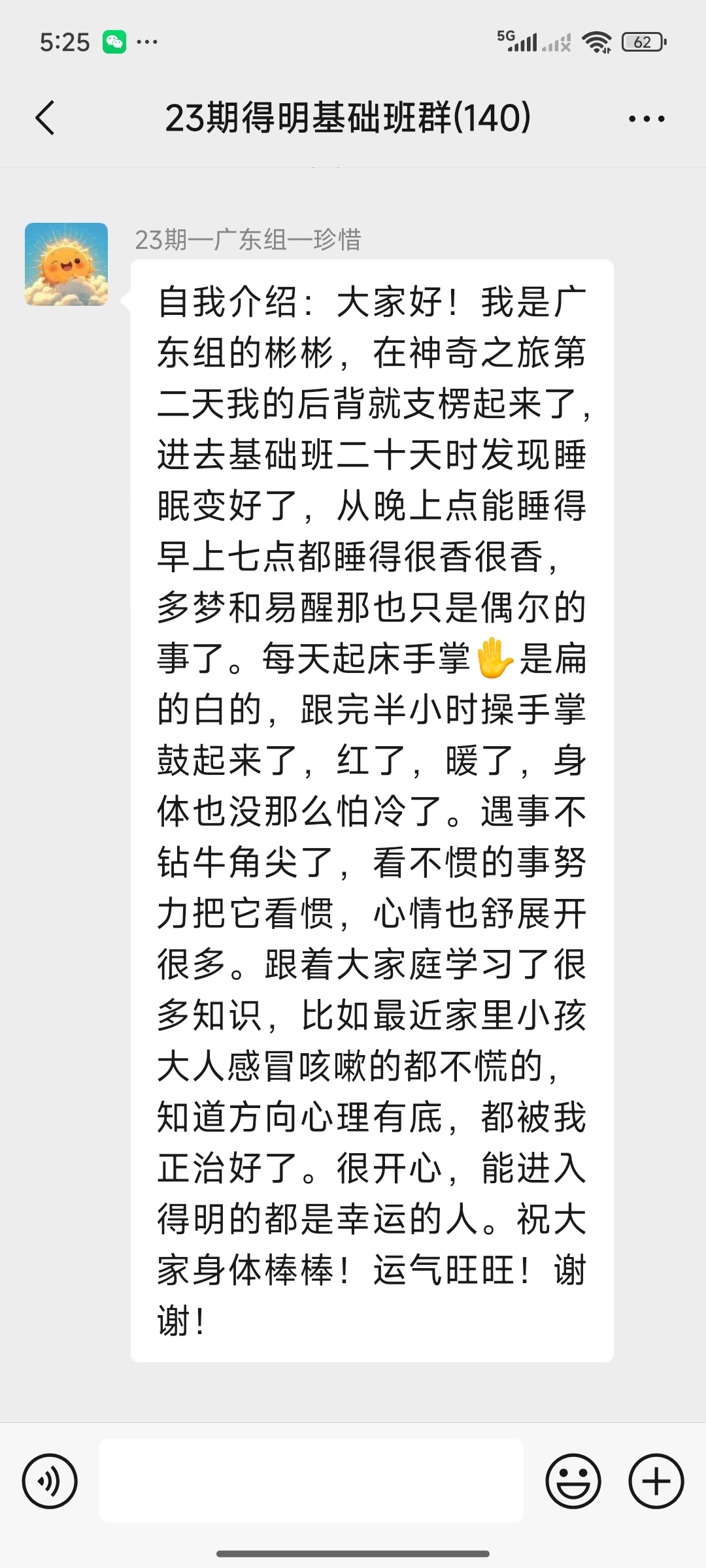Open the sun avatar's profile
This screenshot has width=706, height=1568.
(67, 265)
